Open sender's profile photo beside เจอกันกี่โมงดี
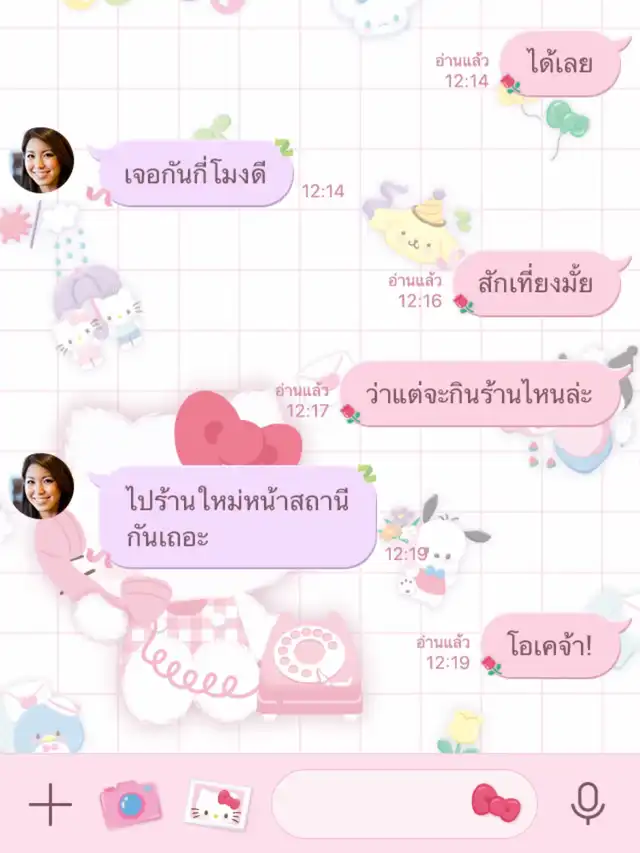 pyautogui.click(x=43, y=160)
